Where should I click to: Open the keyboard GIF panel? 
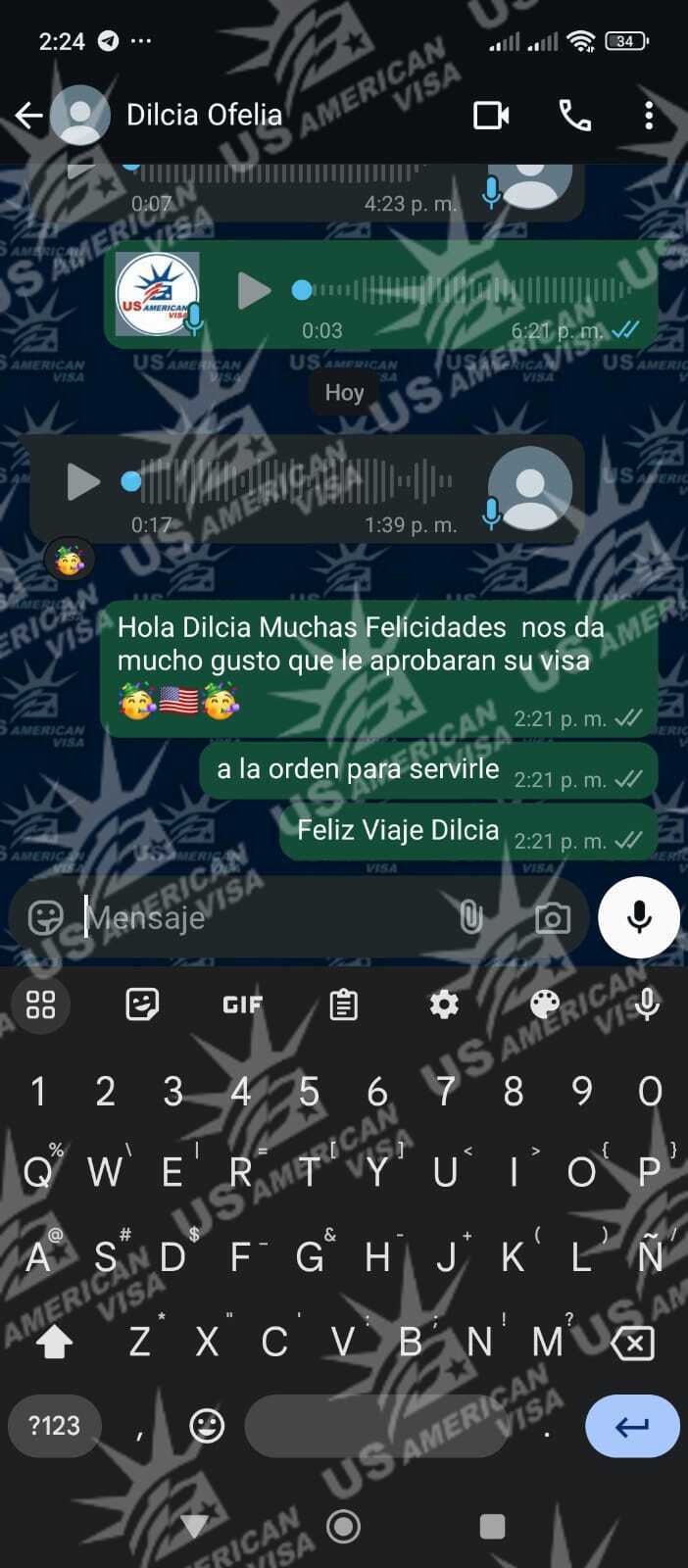pos(242,1004)
